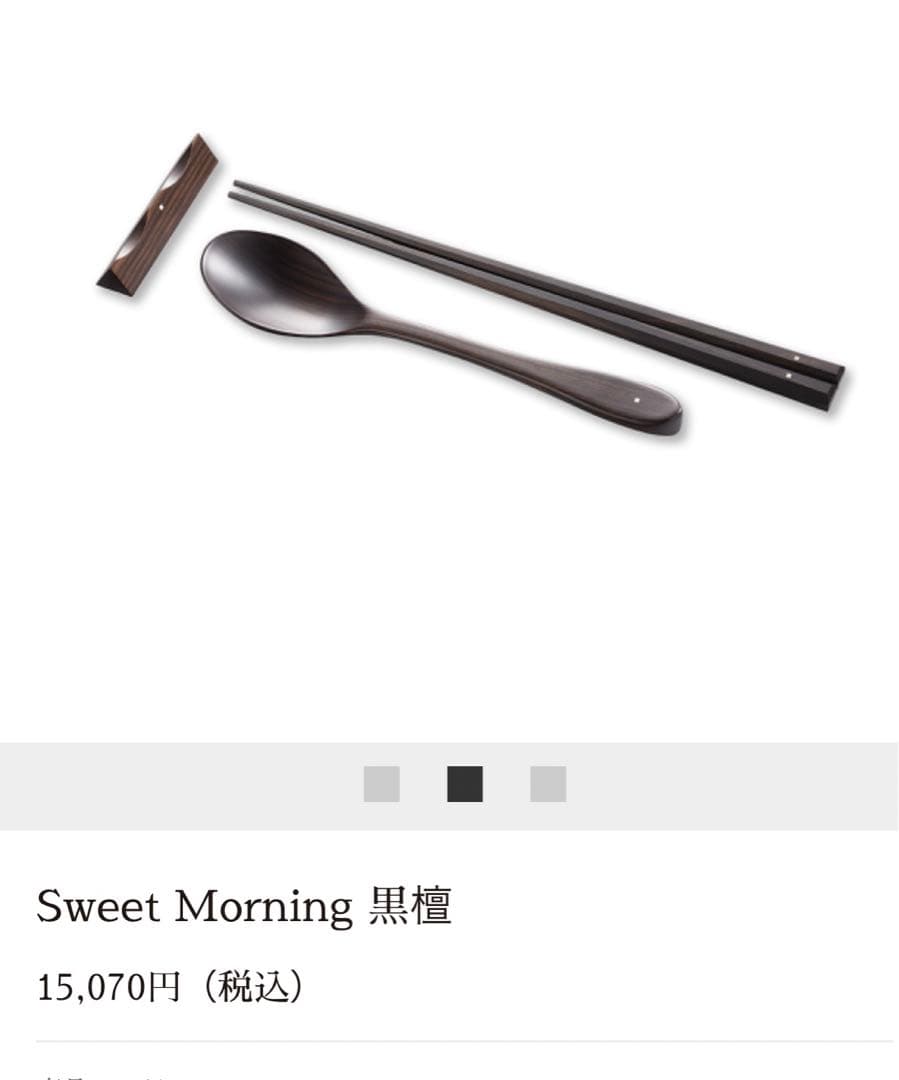
Task: Select the first carousel indicator square
Action: pyautogui.click(x=384, y=784)
